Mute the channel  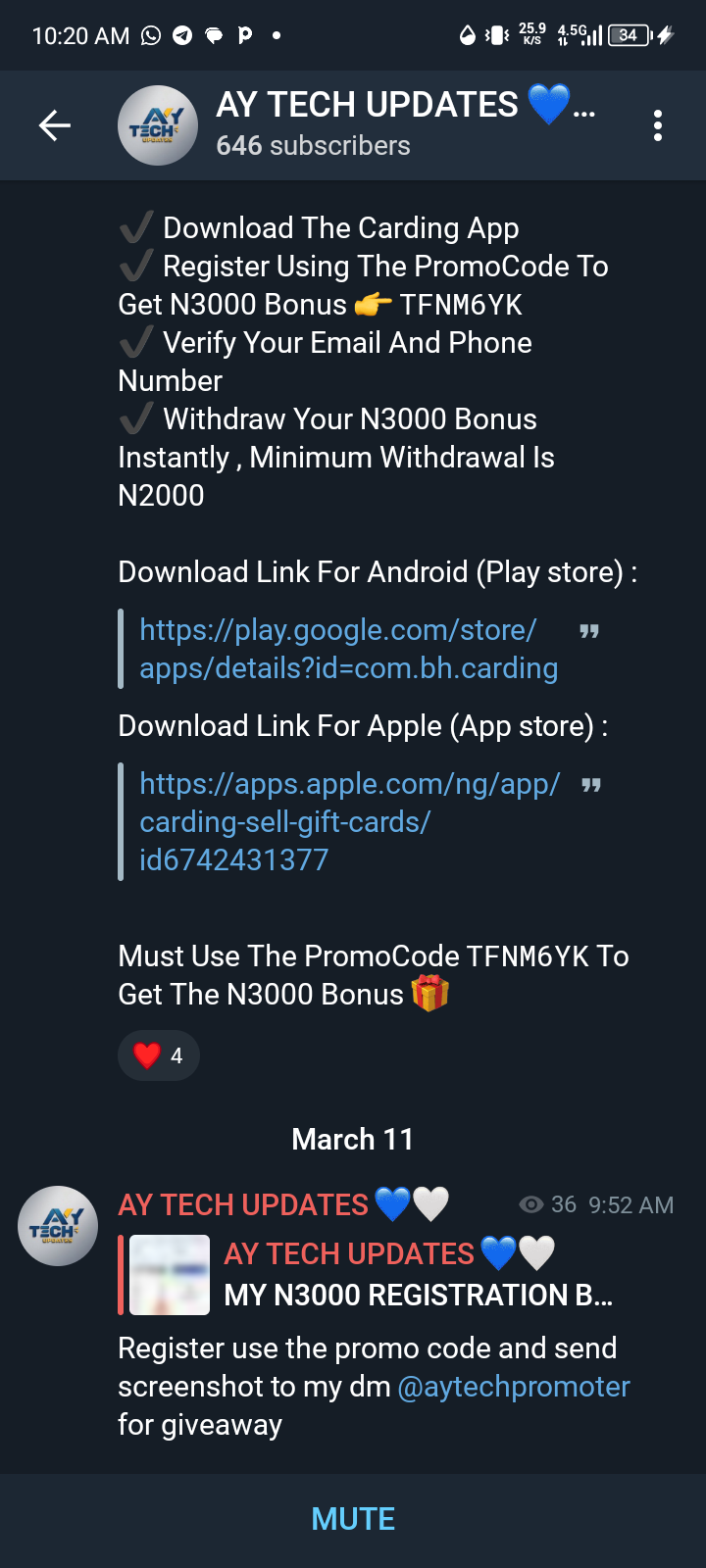pos(353,1519)
